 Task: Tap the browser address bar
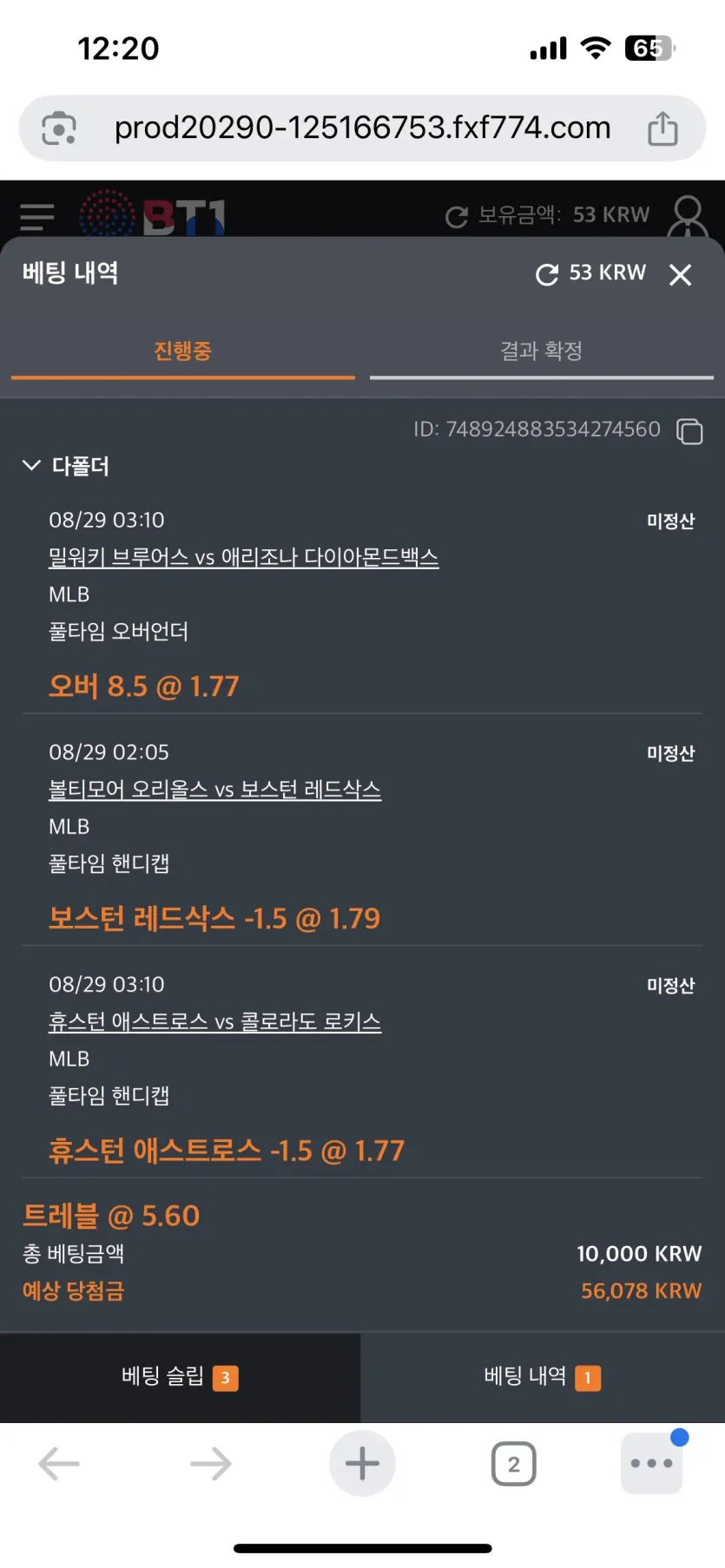[x=363, y=128]
